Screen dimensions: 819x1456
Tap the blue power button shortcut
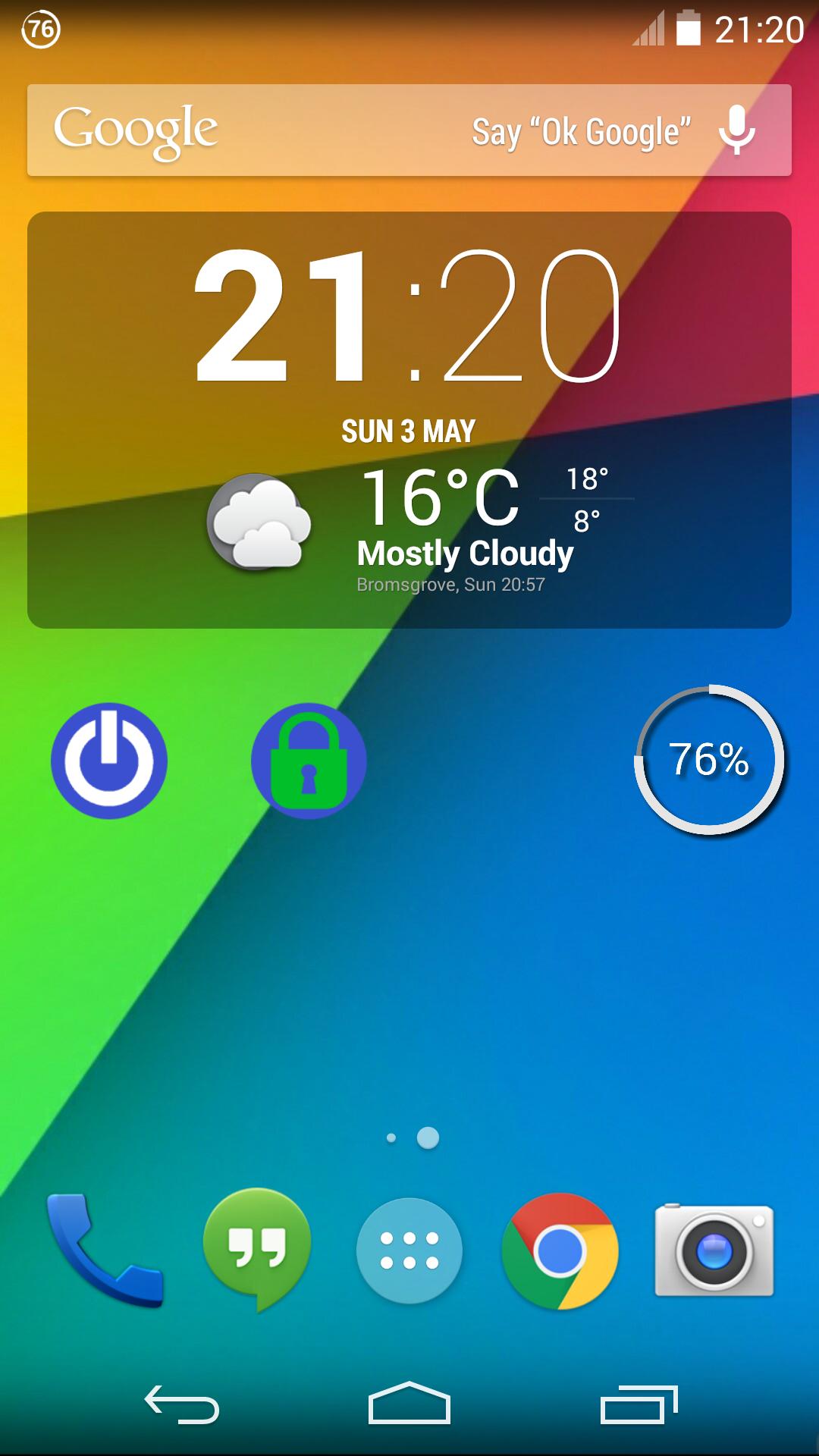109,761
